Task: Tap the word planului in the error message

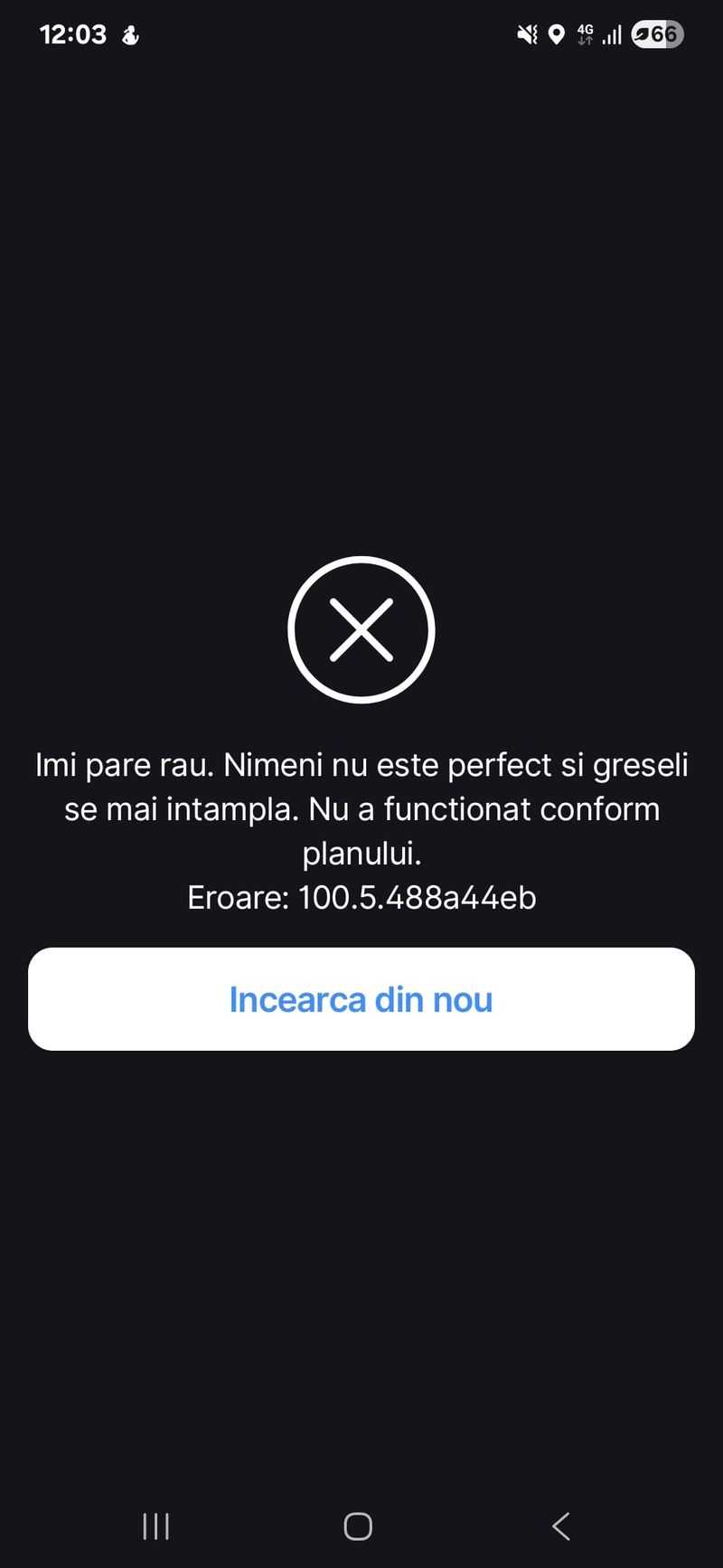Action: [361, 853]
